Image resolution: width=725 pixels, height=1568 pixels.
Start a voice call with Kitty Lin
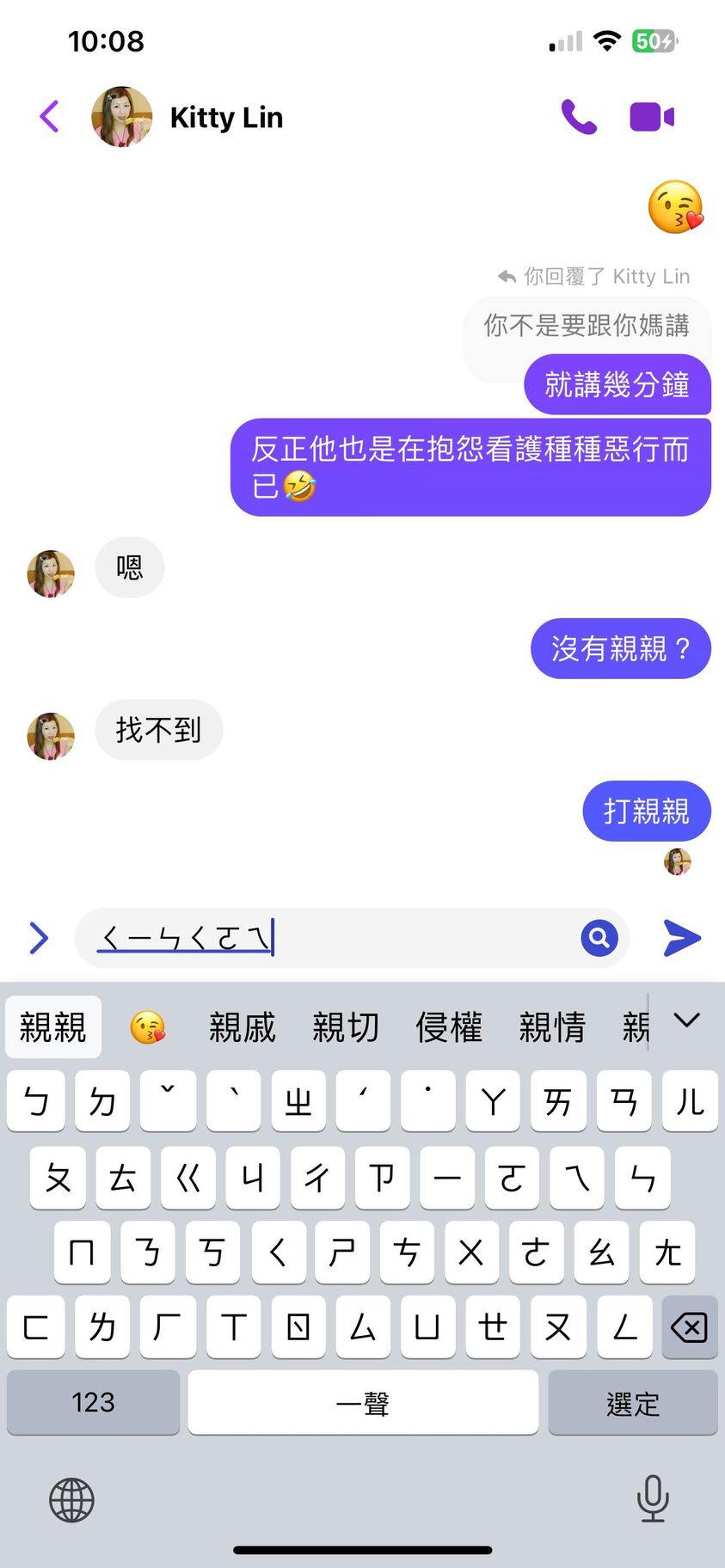(579, 117)
